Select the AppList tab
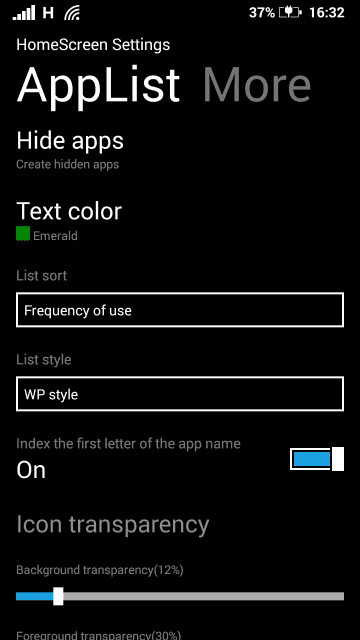 98,84
